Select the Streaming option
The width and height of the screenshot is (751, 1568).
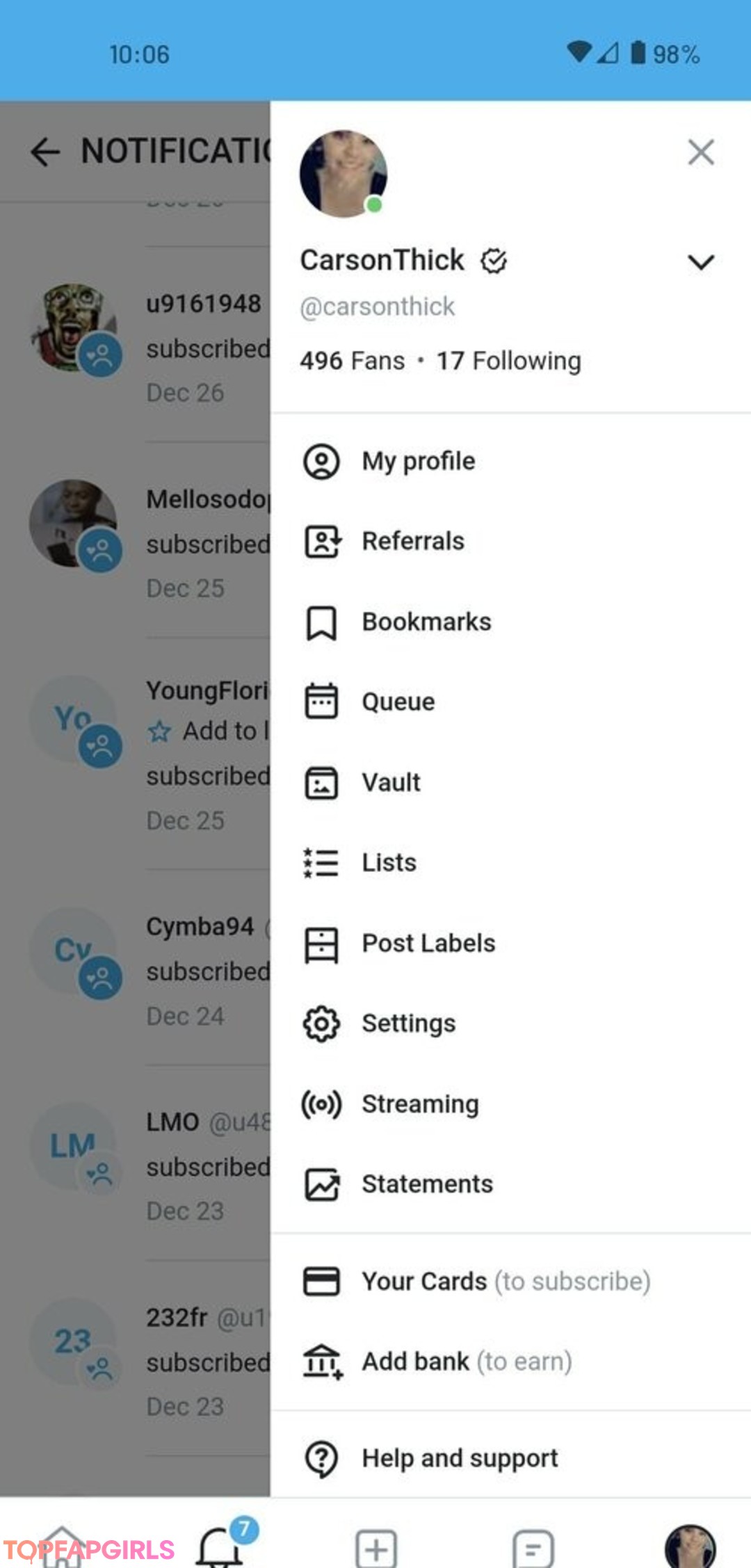pyautogui.click(x=510, y=1104)
